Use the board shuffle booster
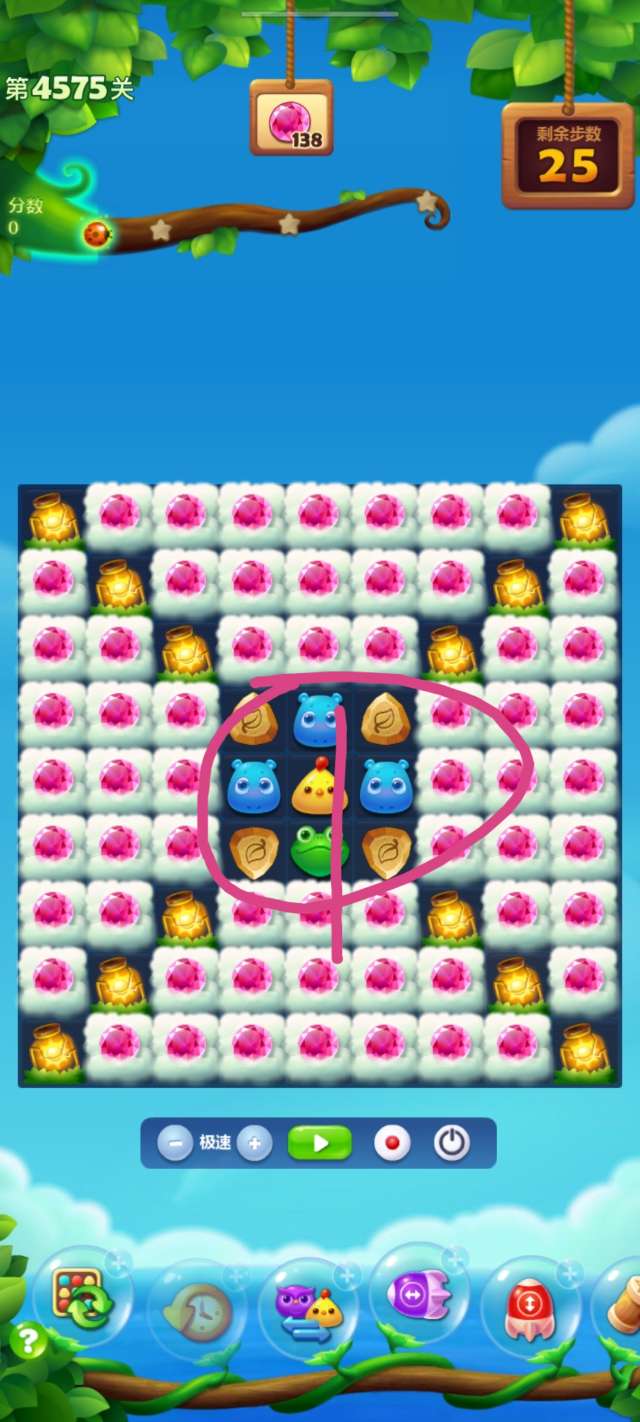Viewport: 640px width, 1422px height. coord(82,1298)
